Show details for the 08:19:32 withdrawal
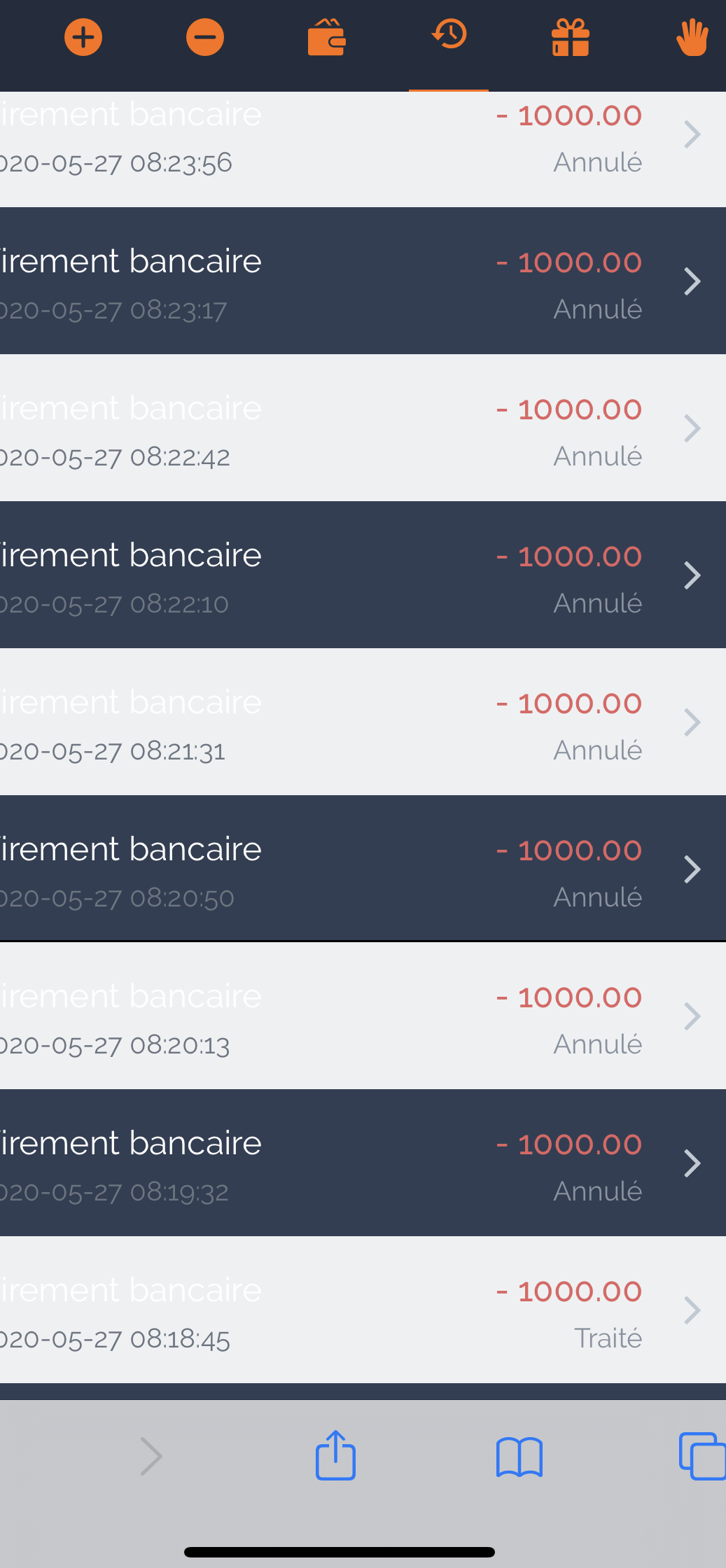 click(363, 1163)
